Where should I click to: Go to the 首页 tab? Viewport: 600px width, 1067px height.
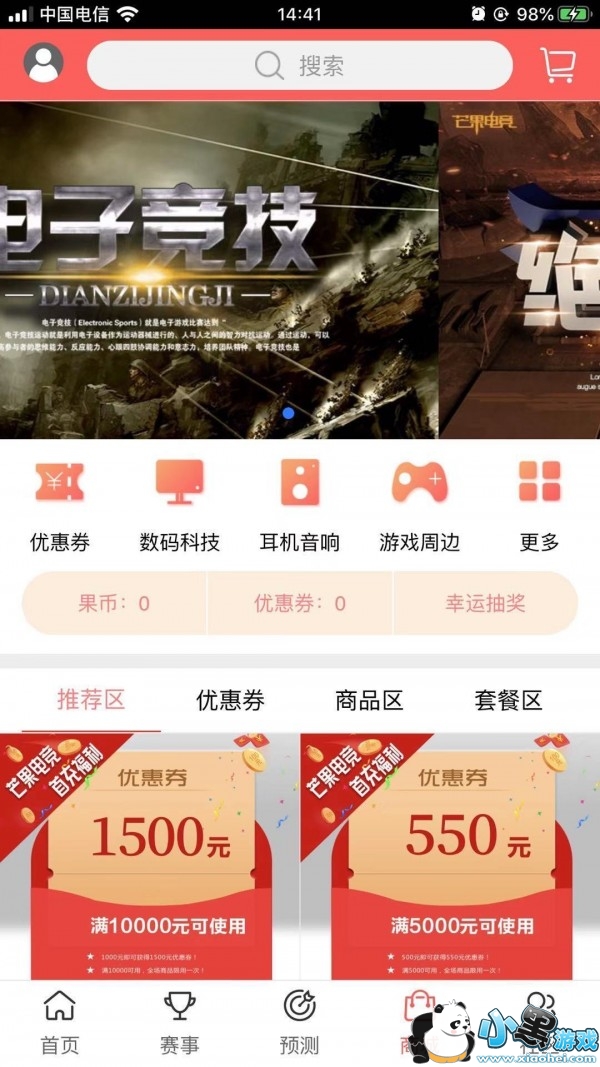[60, 1021]
